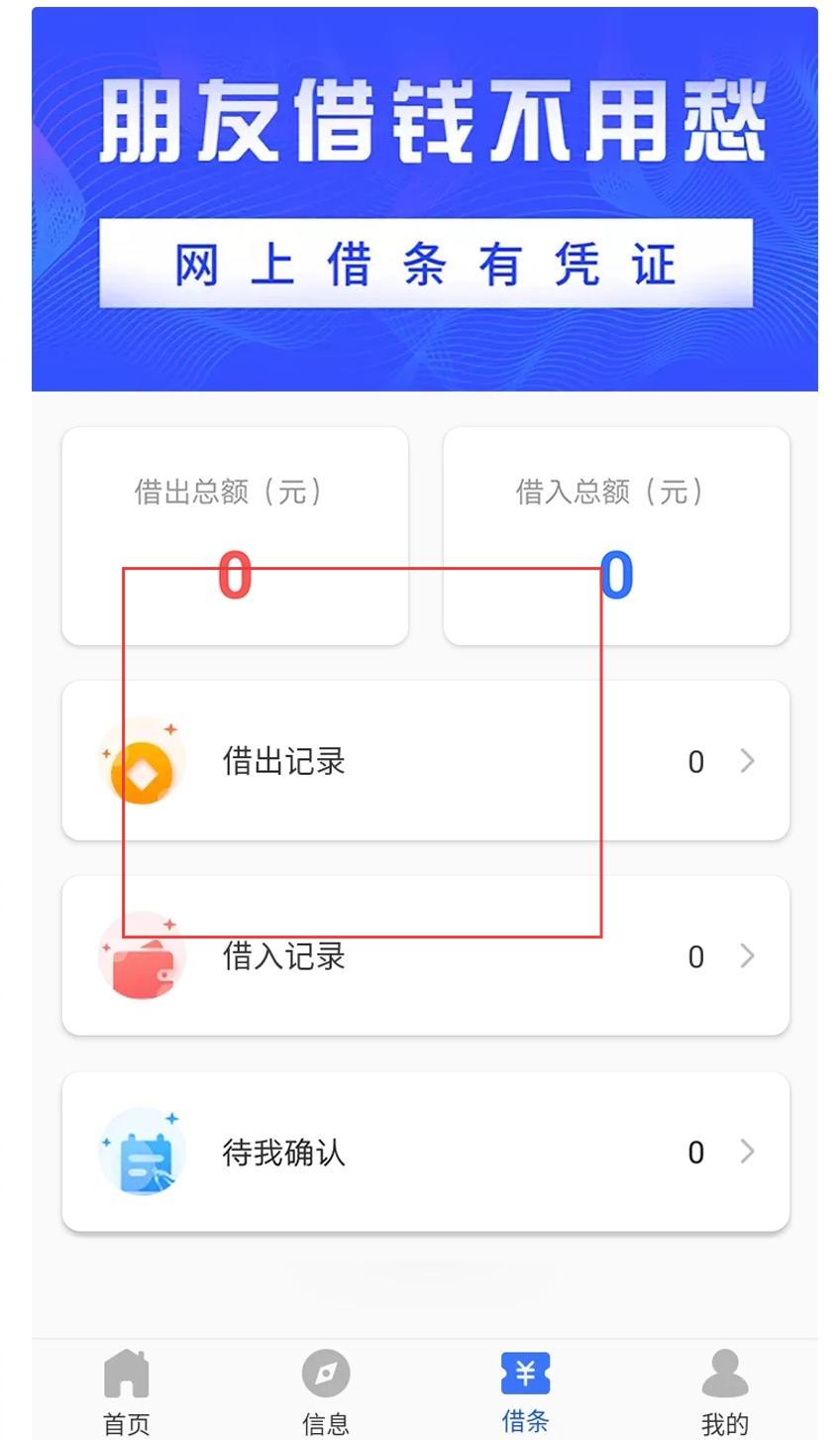Image resolution: width=840 pixels, height=1440 pixels.
Task: Go to the 我的 tab
Action: coord(725,1392)
